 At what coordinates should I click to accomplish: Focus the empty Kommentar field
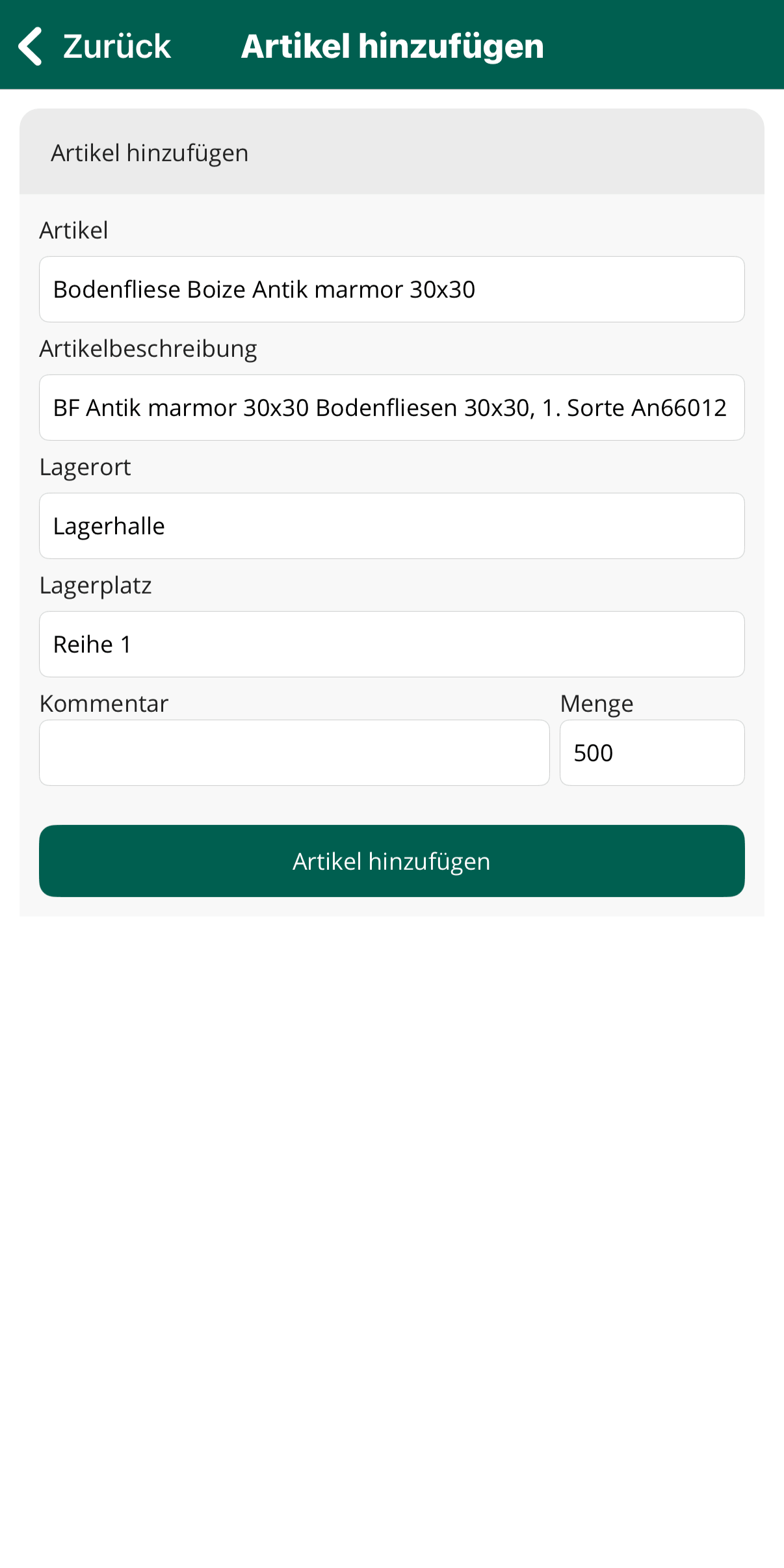(294, 753)
